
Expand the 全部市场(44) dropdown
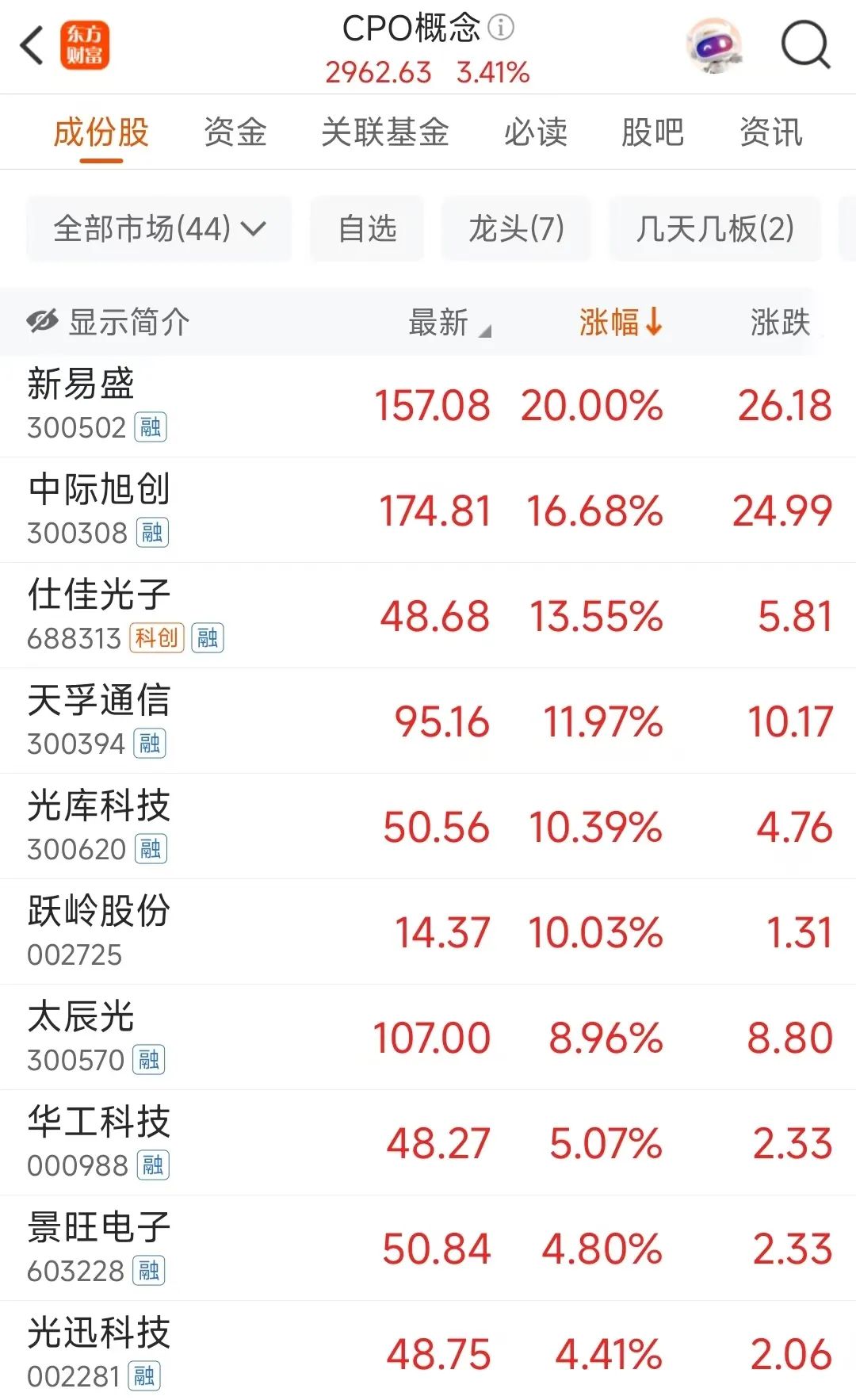(x=159, y=229)
